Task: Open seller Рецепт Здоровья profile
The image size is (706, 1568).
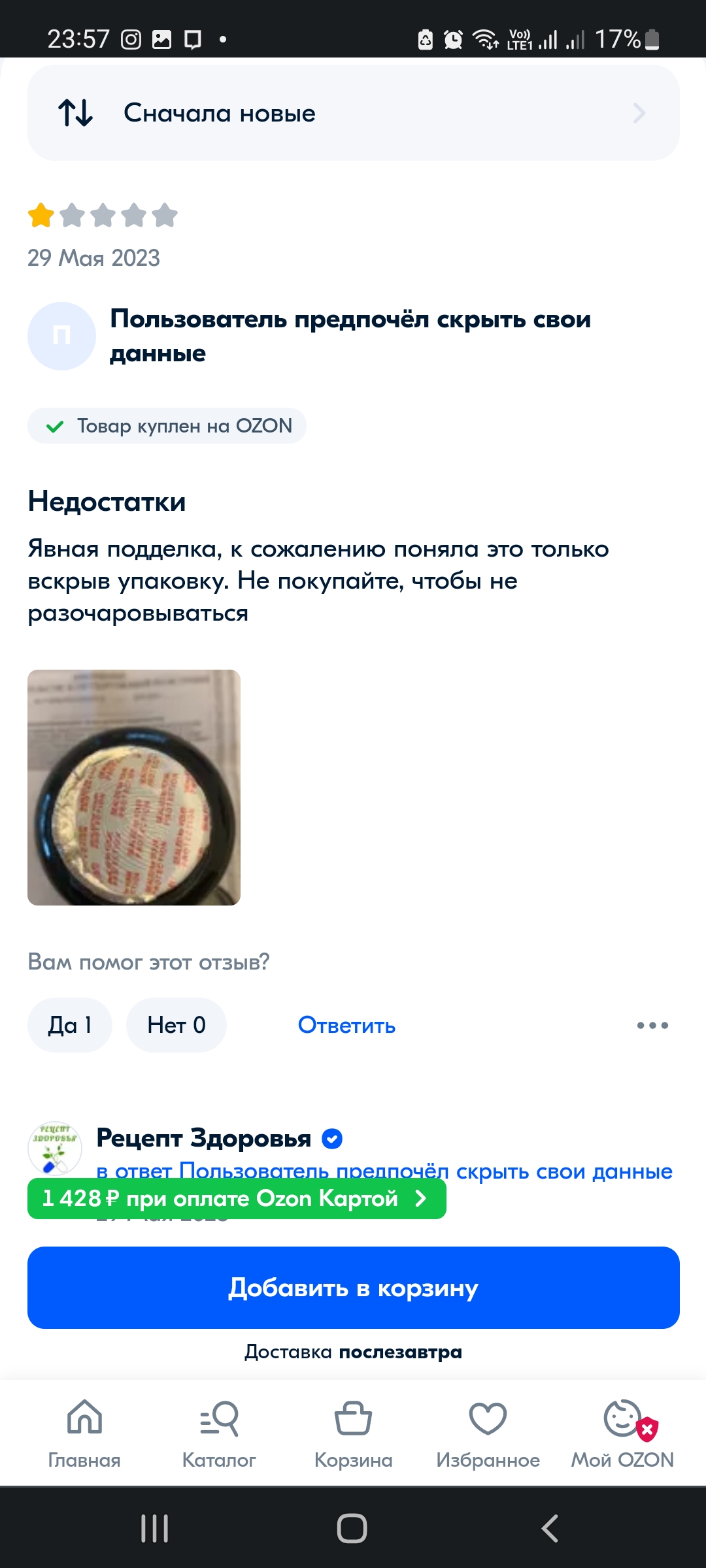Action: click(x=203, y=1138)
